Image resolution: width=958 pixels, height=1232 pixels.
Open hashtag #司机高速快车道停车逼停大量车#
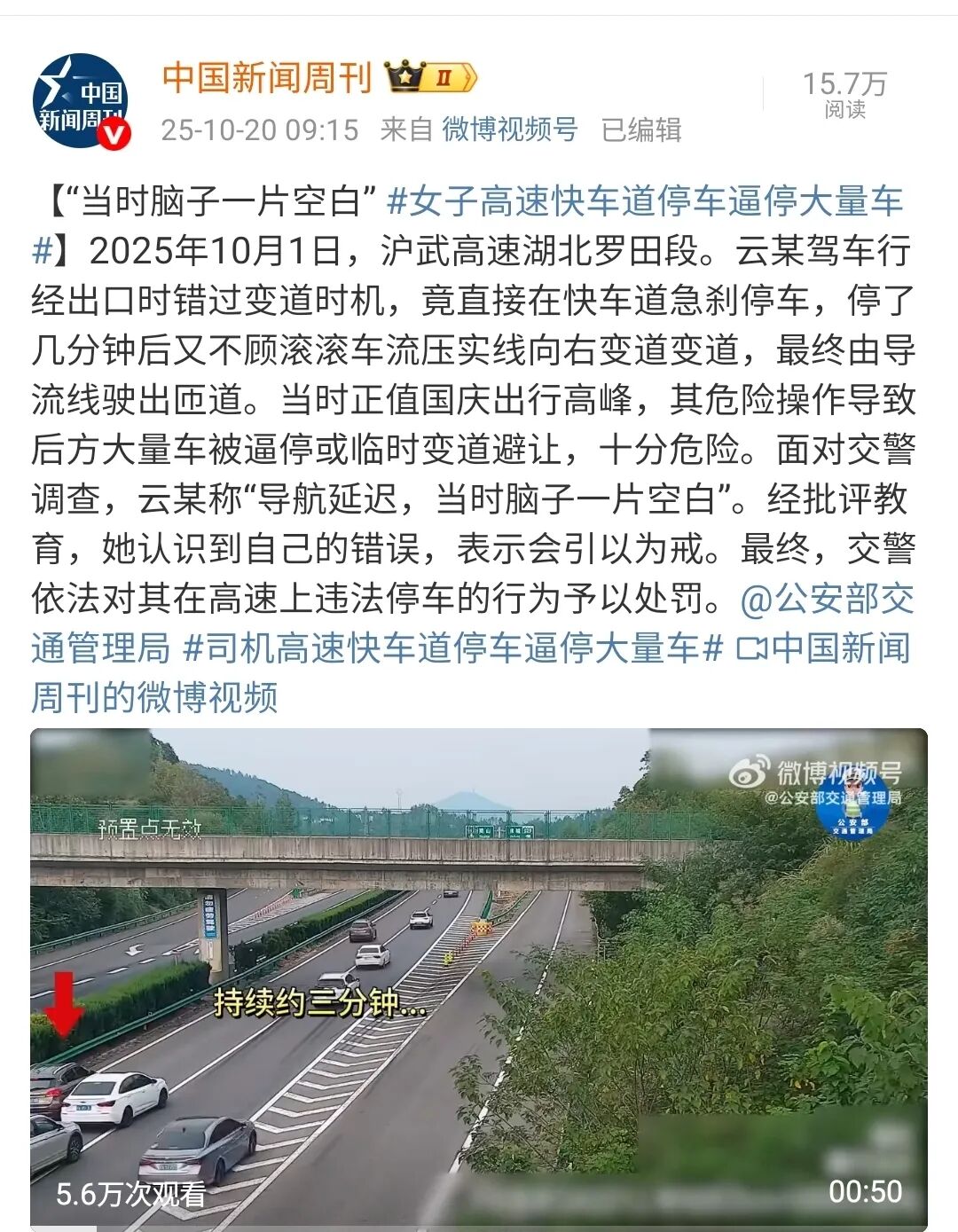coord(452,649)
